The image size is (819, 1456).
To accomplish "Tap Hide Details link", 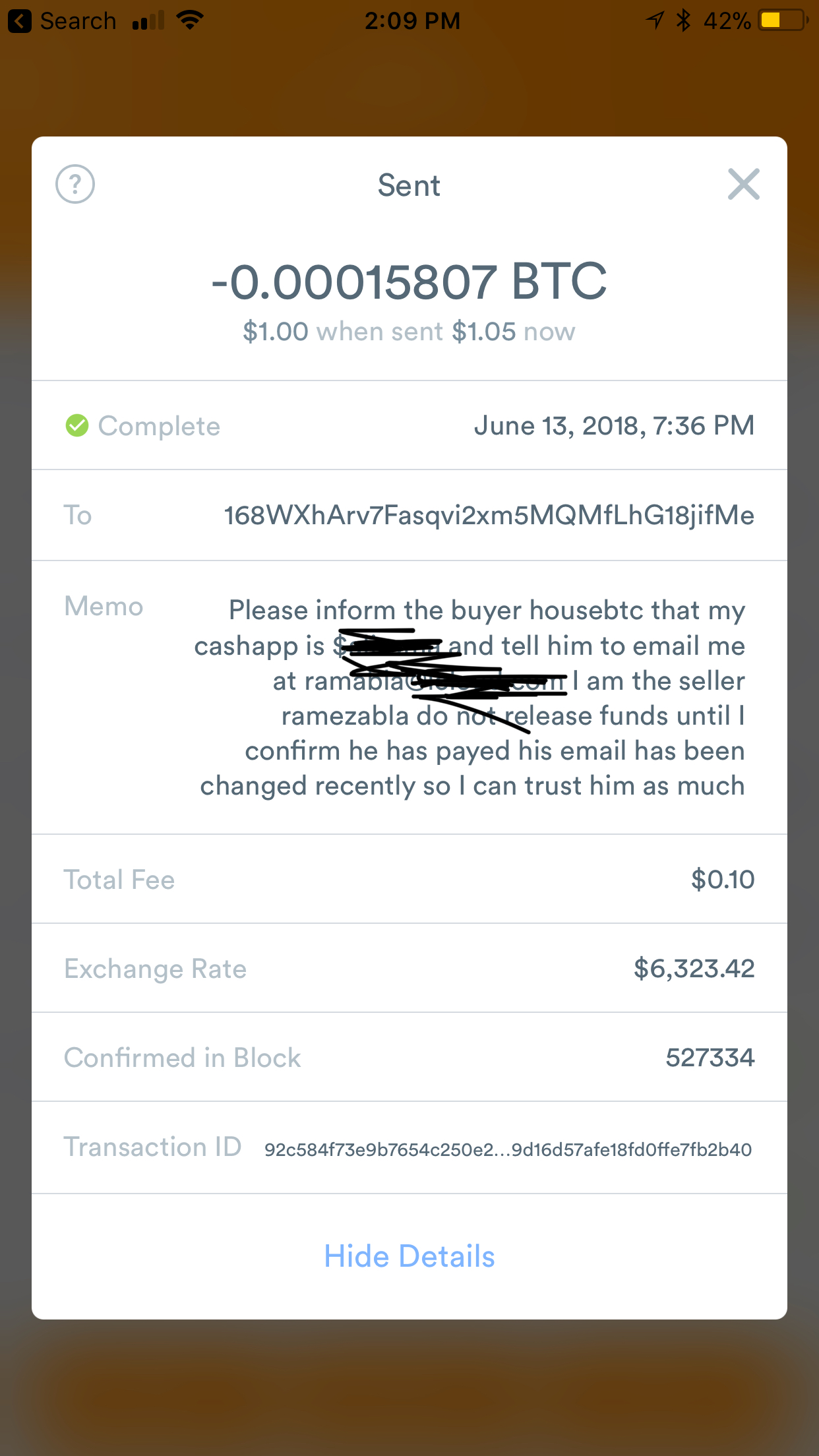I will click(x=409, y=1256).
